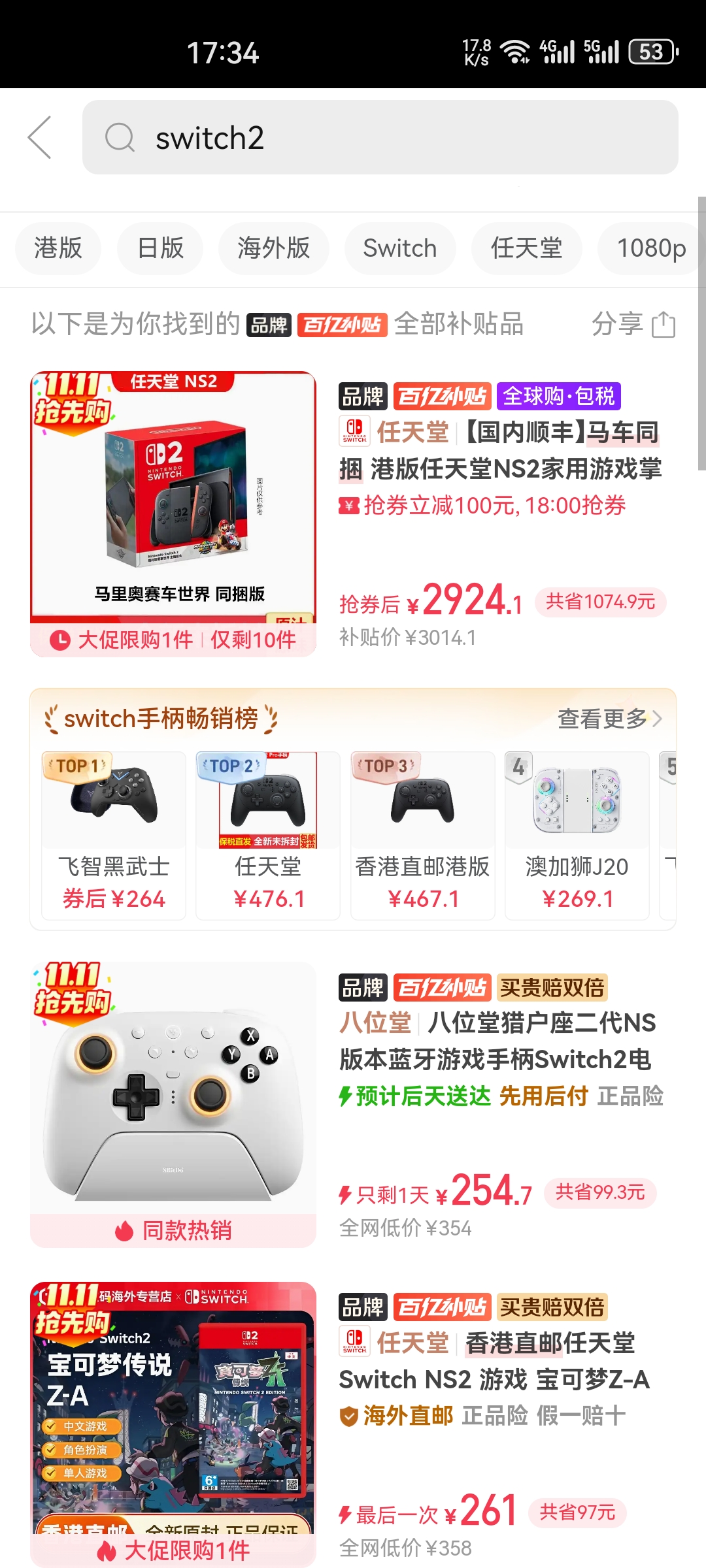The width and height of the screenshot is (706, 1568).
Task: View more of the switch手柄畅销榜 ranking
Action: pyautogui.click(x=609, y=719)
